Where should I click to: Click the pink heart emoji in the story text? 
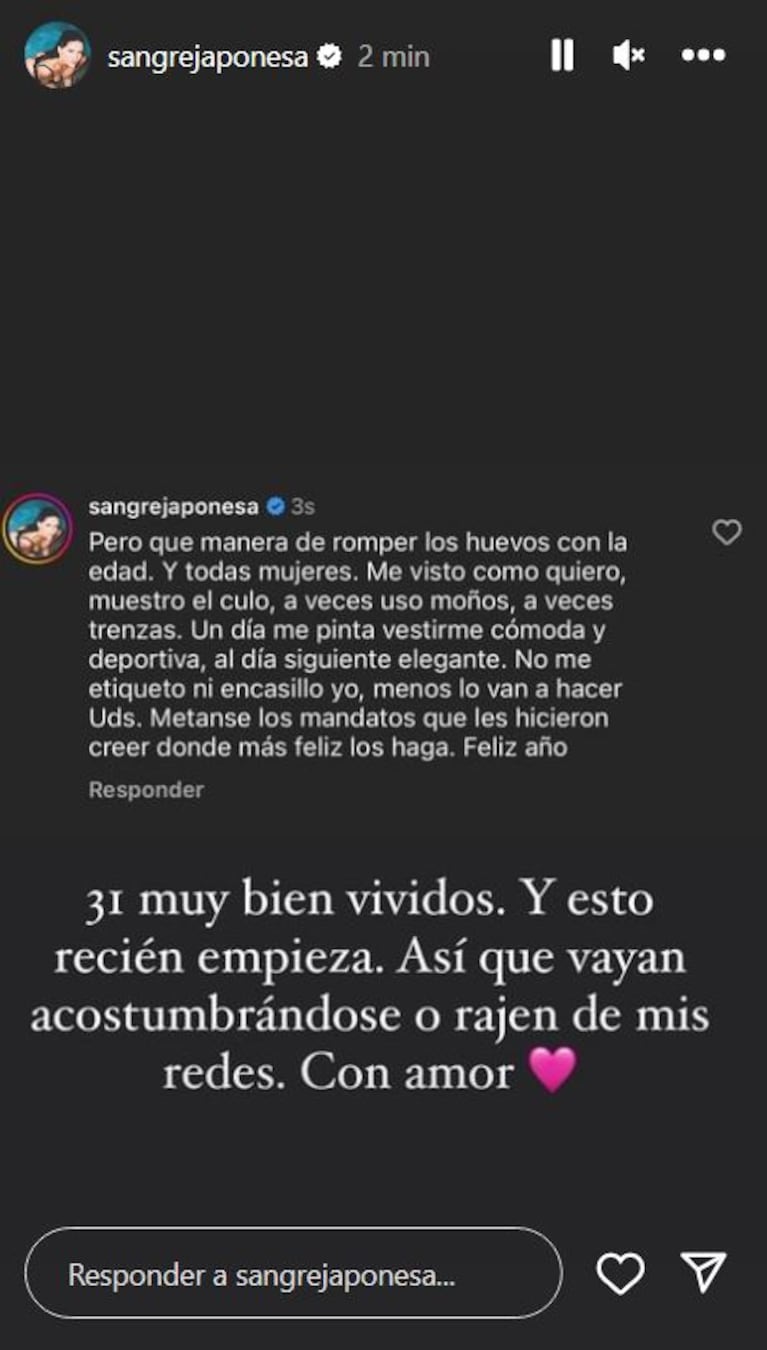coord(550,1070)
